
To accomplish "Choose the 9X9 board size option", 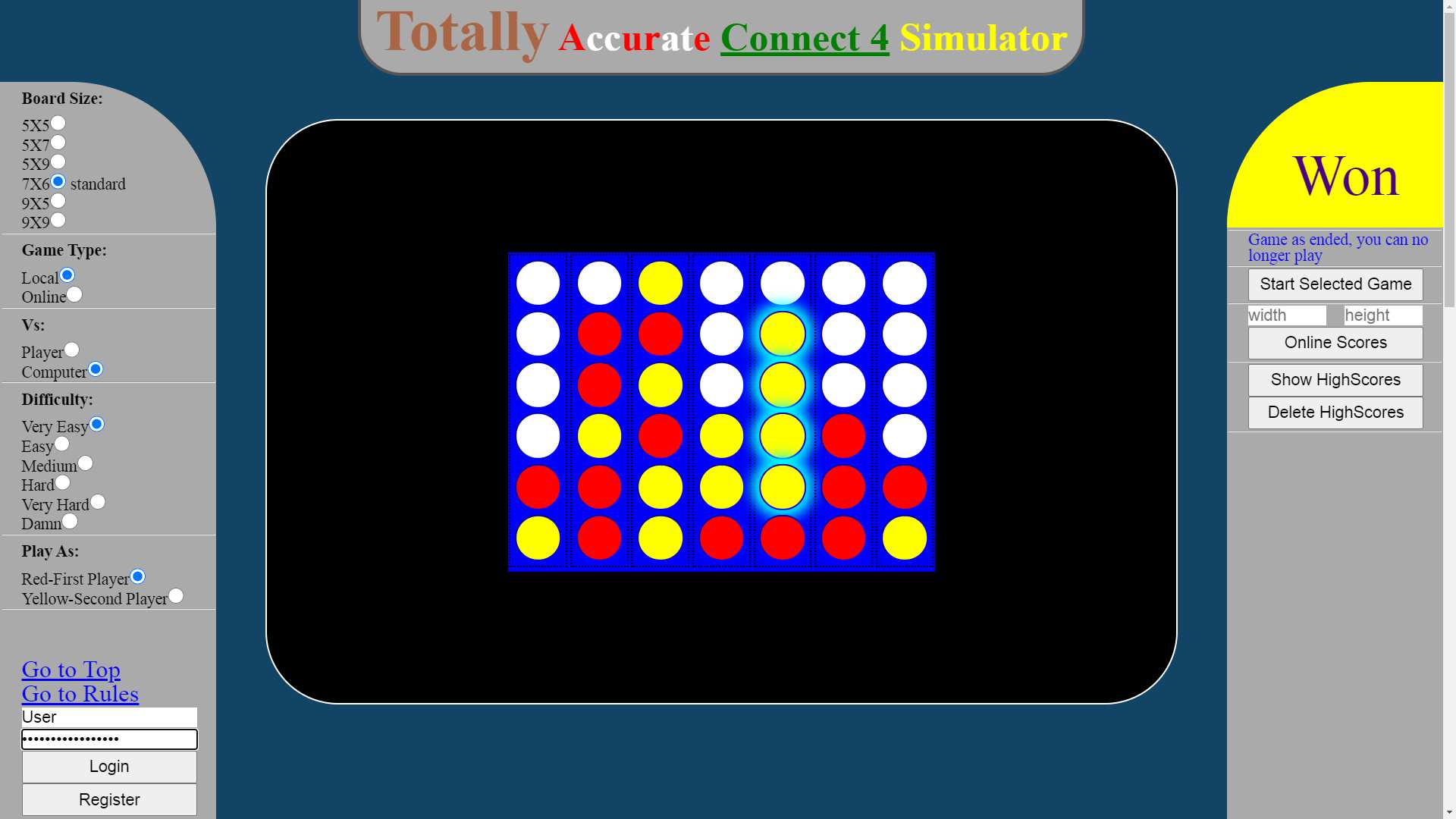I will pos(58,221).
